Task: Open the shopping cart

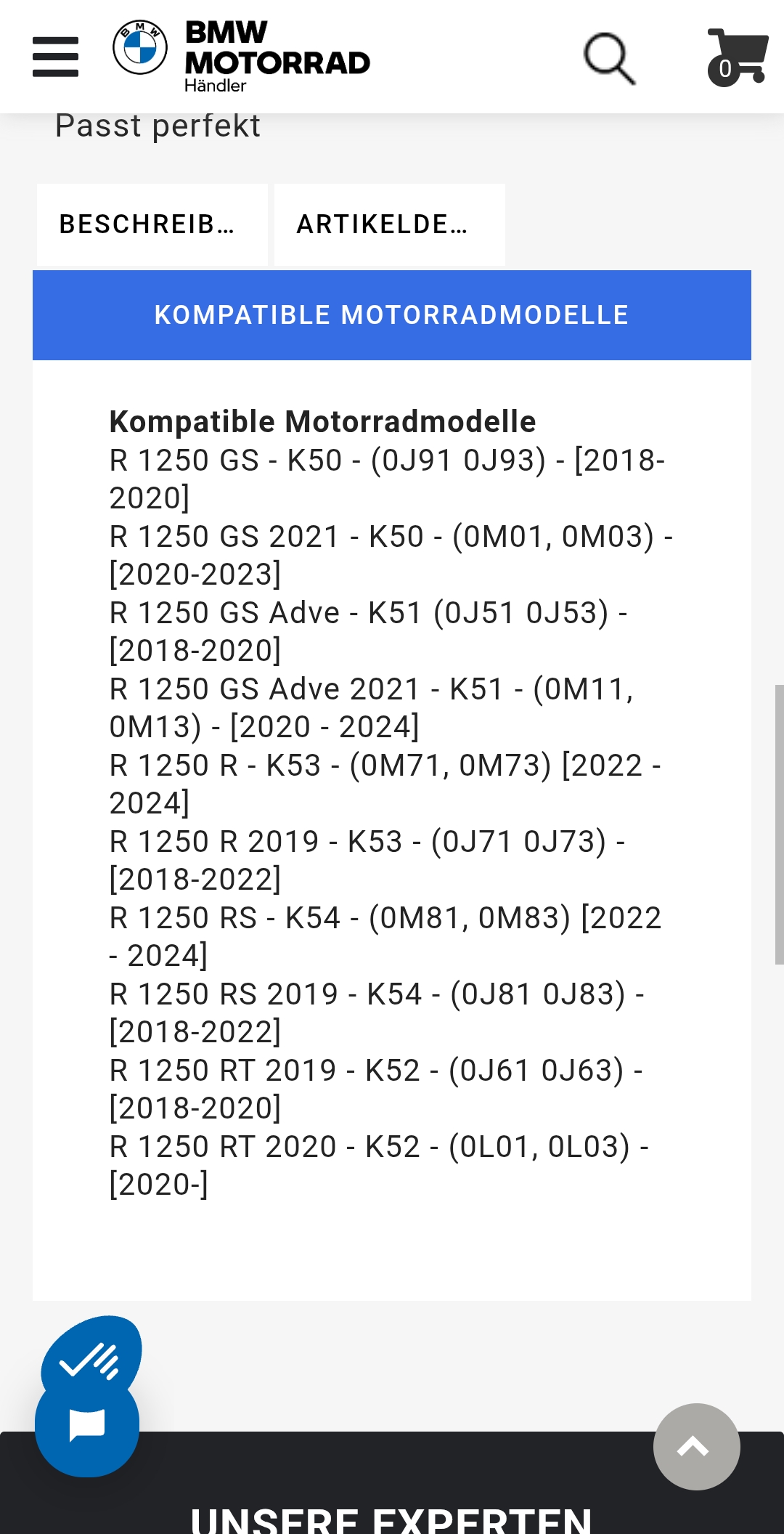Action: (x=738, y=57)
